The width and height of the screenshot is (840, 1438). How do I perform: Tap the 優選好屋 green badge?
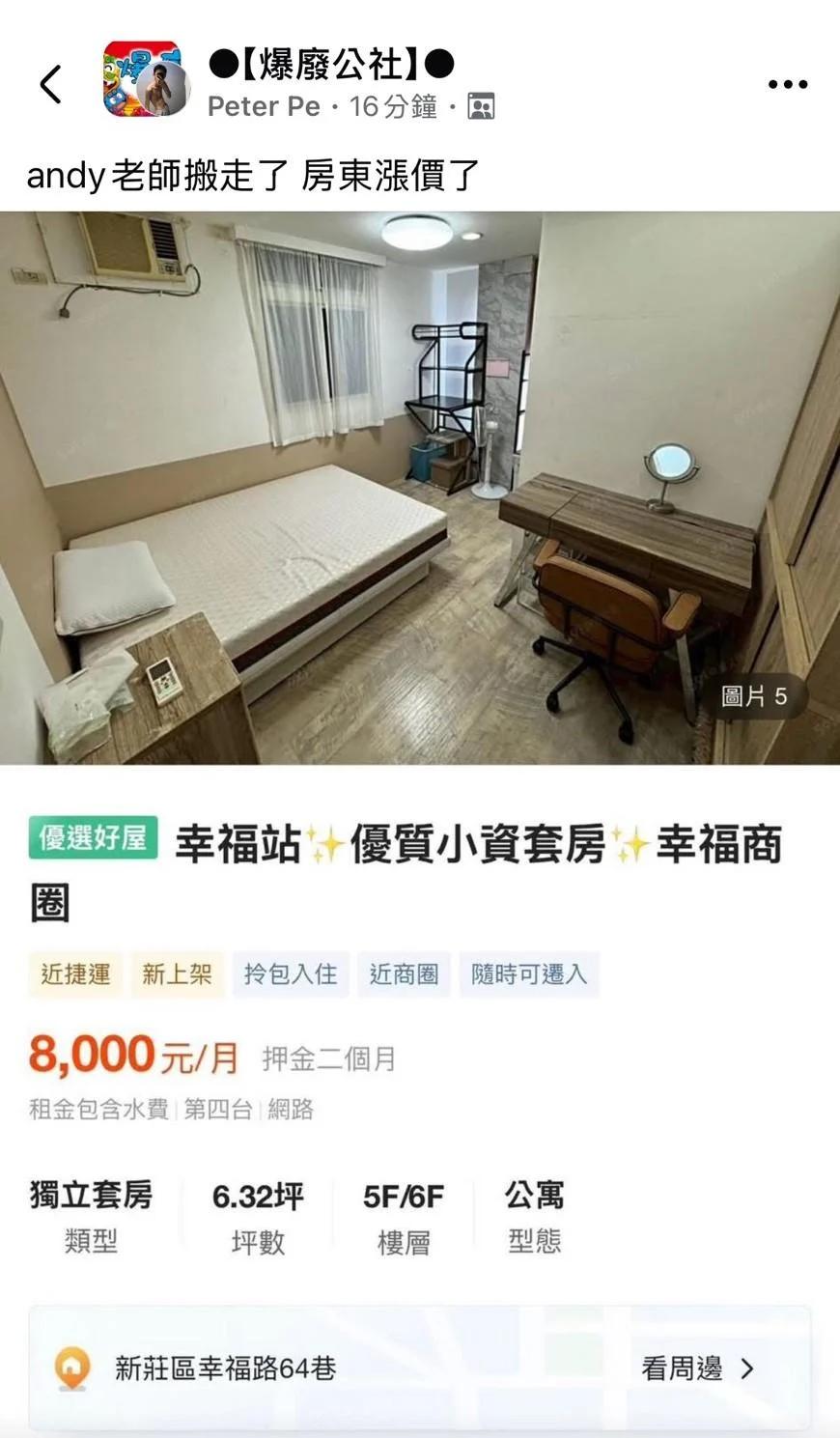coord(92,839)
